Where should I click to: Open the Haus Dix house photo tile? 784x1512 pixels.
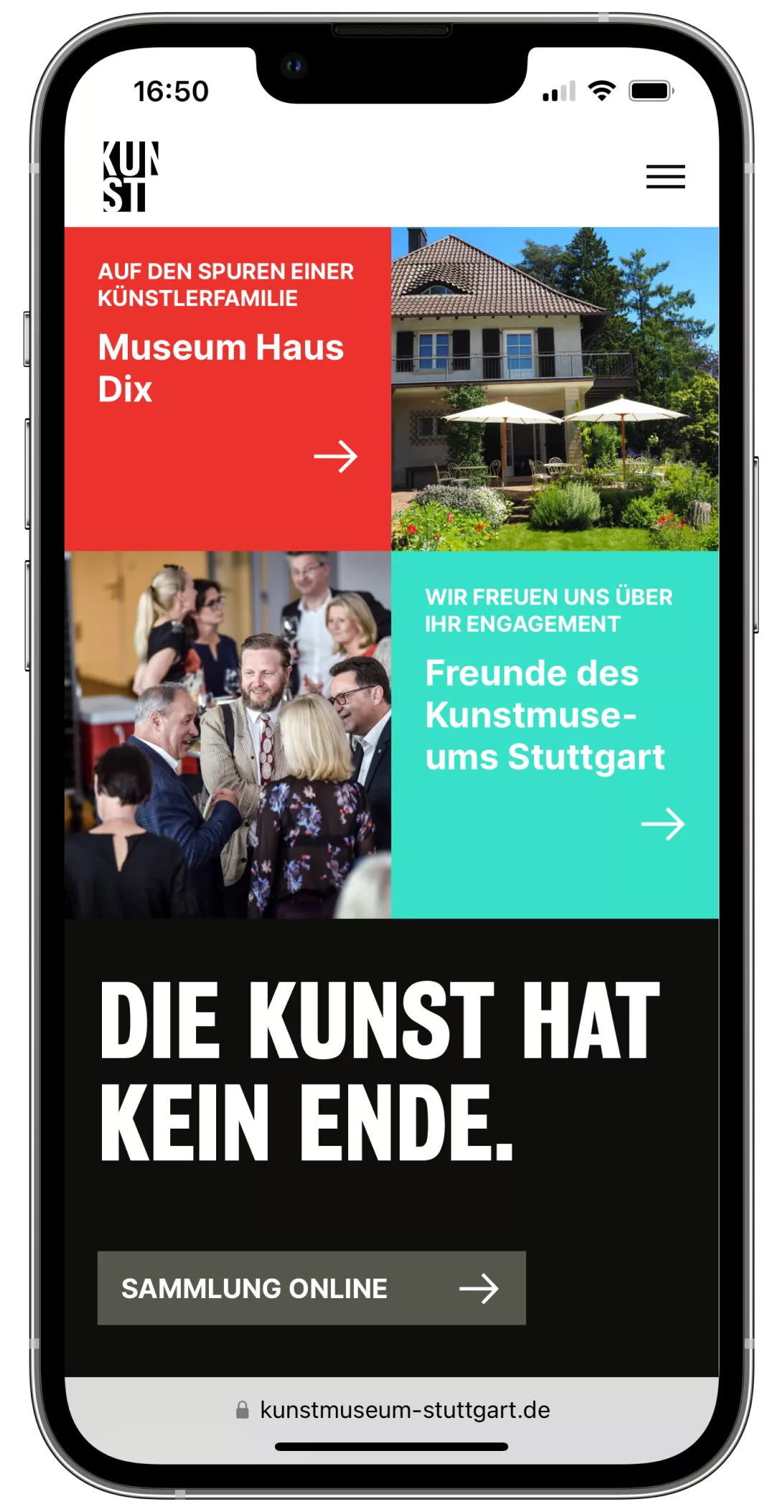pos(555,388)
